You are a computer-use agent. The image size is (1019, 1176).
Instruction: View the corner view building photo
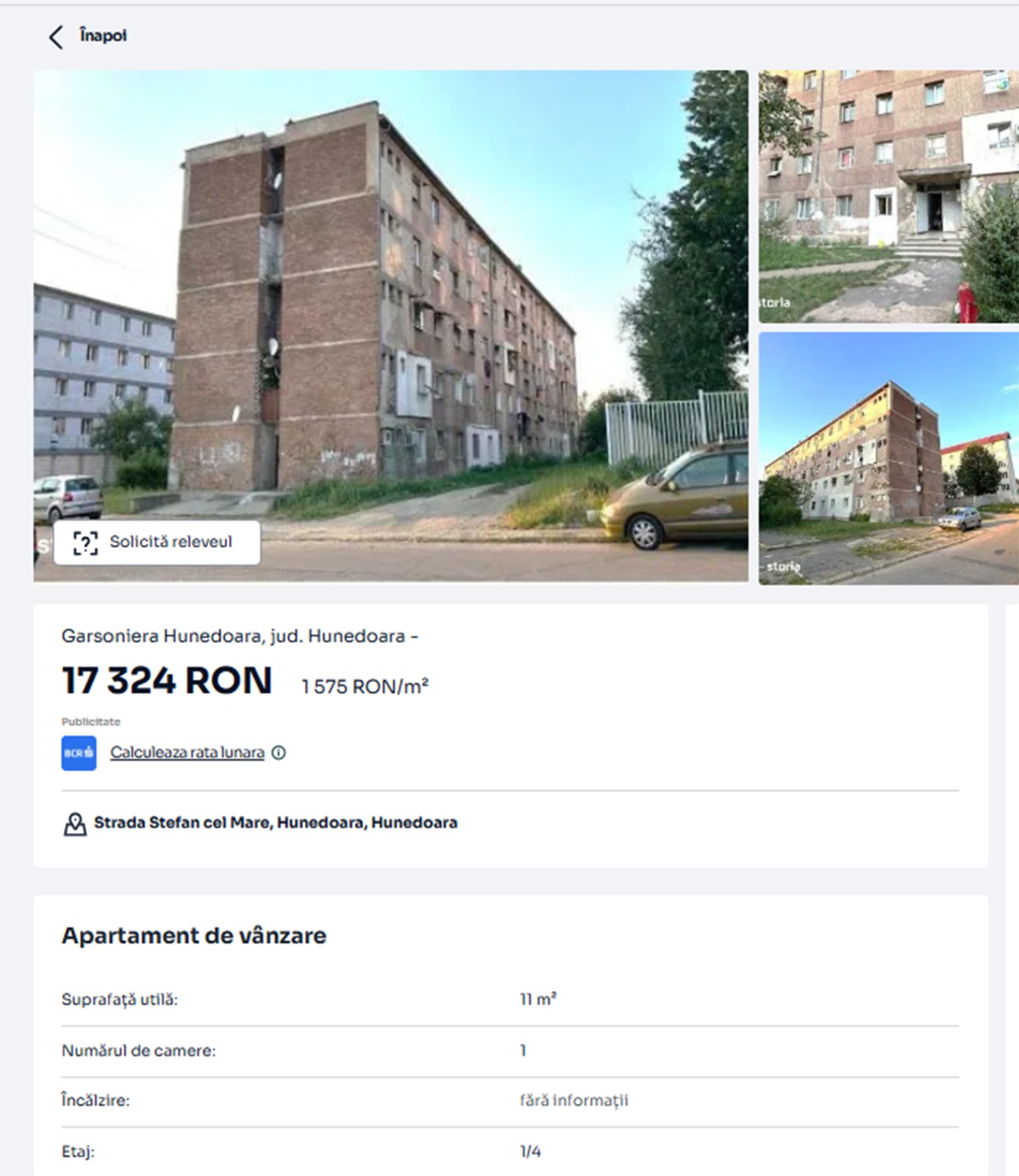click(x=888, y=458)
